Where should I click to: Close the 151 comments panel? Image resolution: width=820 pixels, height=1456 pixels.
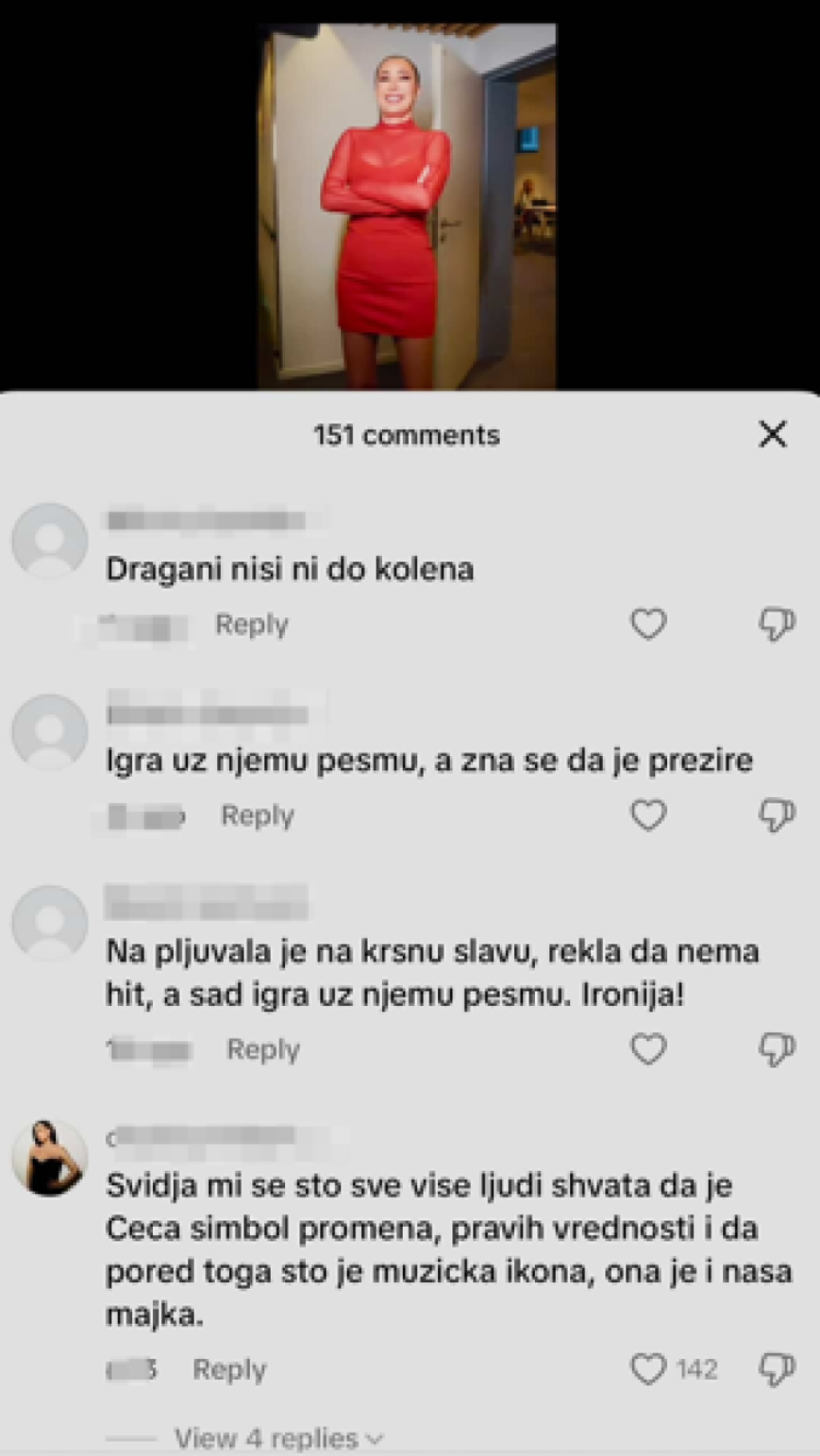(x=773, y=434)
